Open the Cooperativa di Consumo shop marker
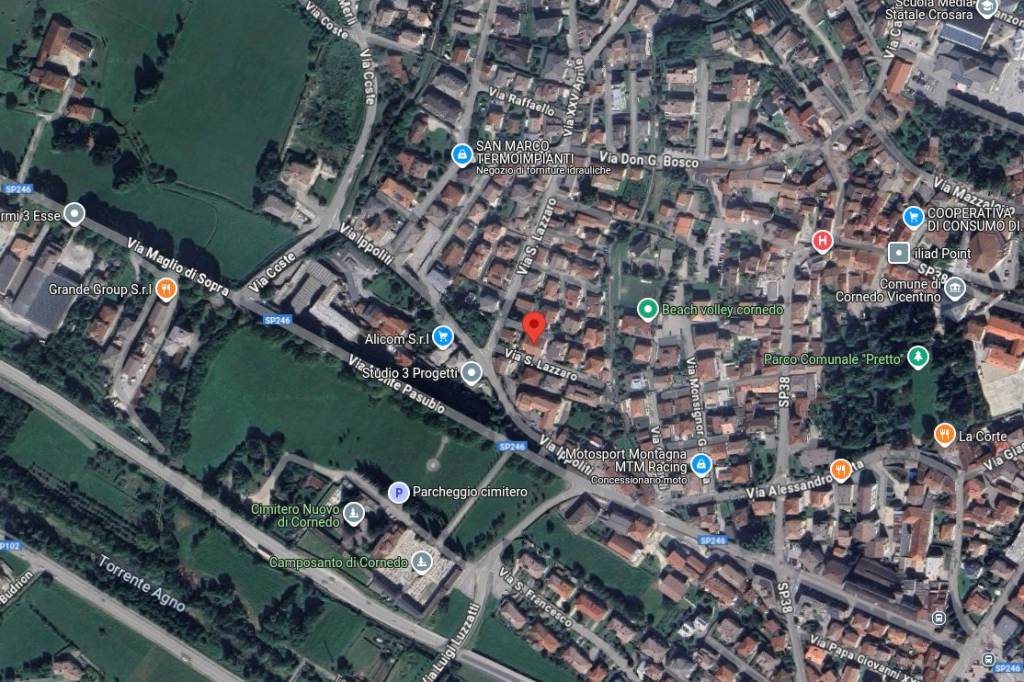This screenshot has height=682, width=1024. pyautogui.click(x=912, y=216)
